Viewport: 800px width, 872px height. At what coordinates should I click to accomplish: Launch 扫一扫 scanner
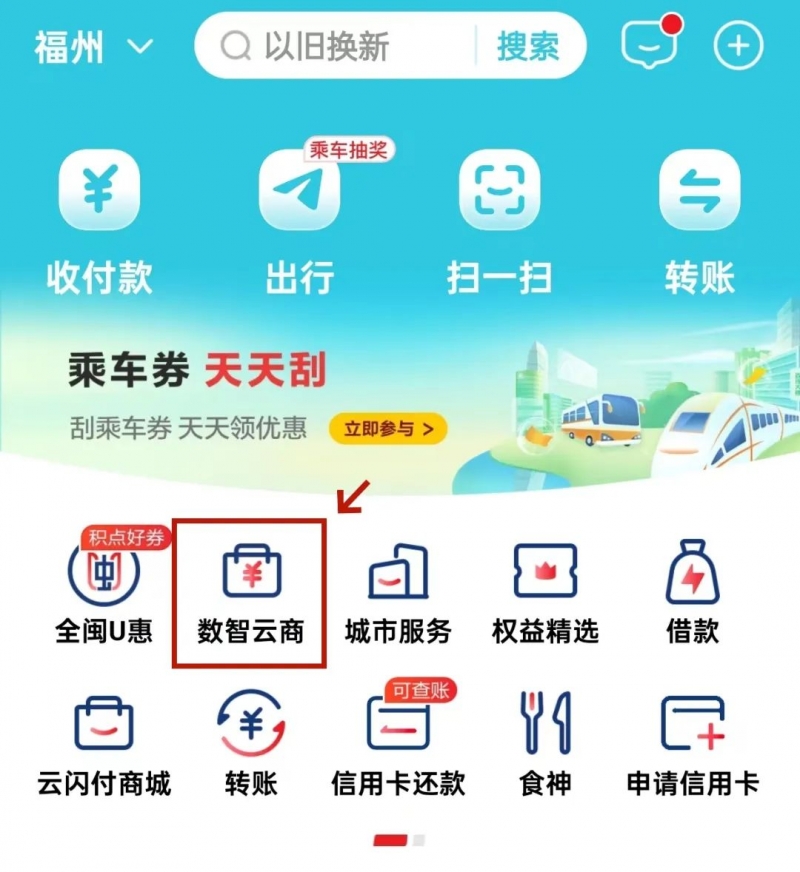click(499, 220)
